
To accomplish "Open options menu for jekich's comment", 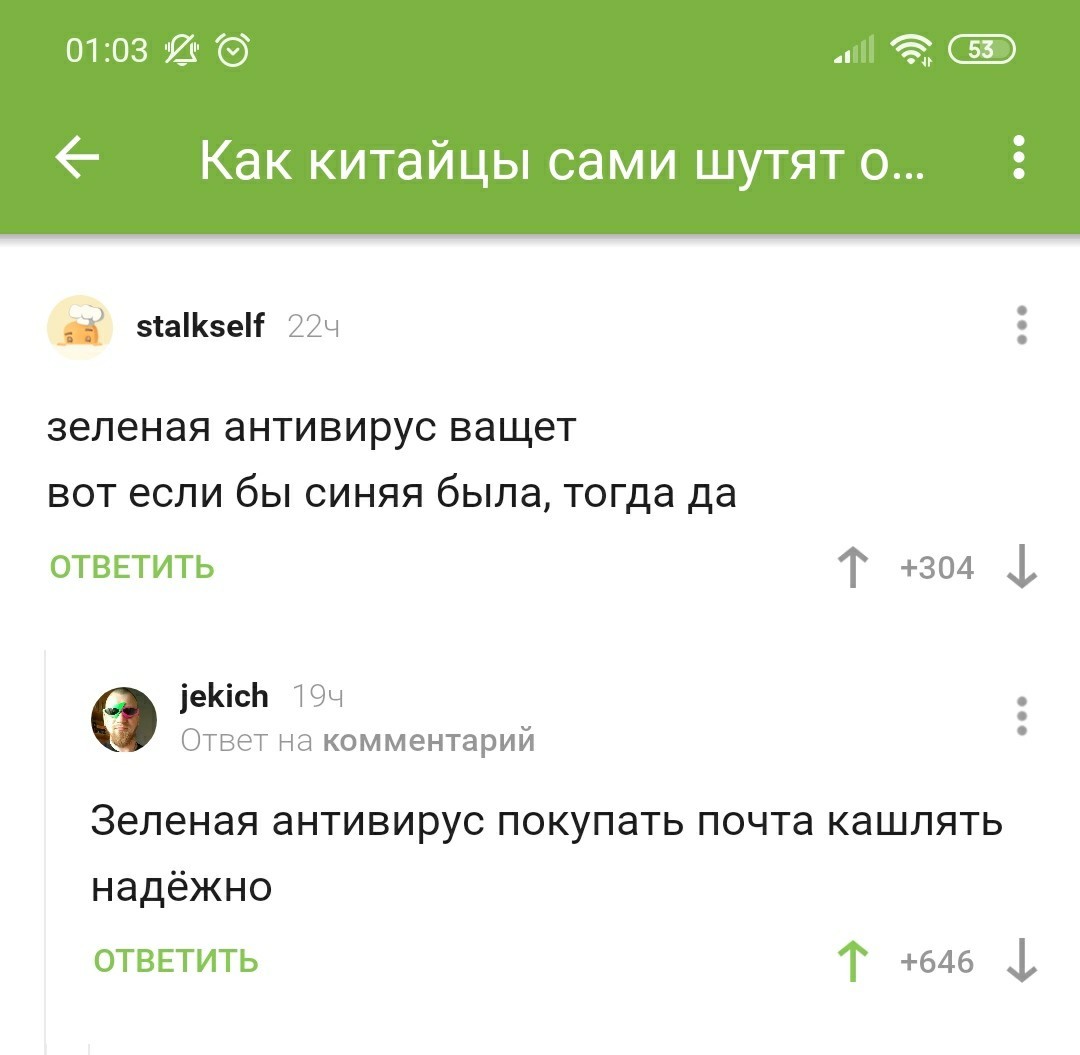I will tap(1021, 717).
